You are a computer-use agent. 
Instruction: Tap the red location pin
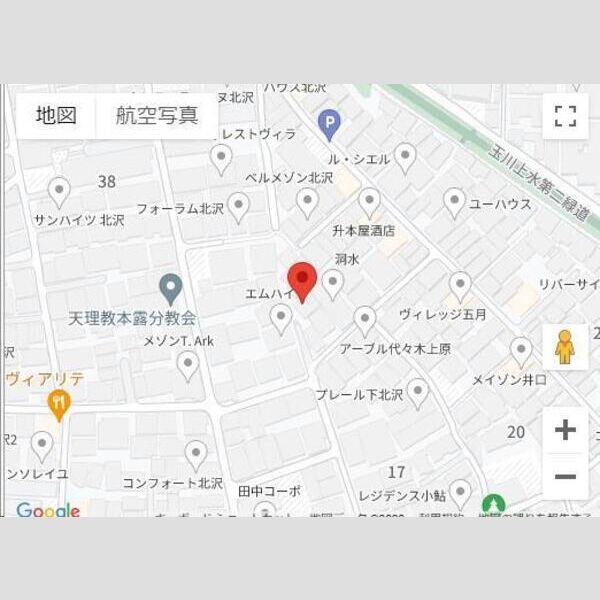303,279
